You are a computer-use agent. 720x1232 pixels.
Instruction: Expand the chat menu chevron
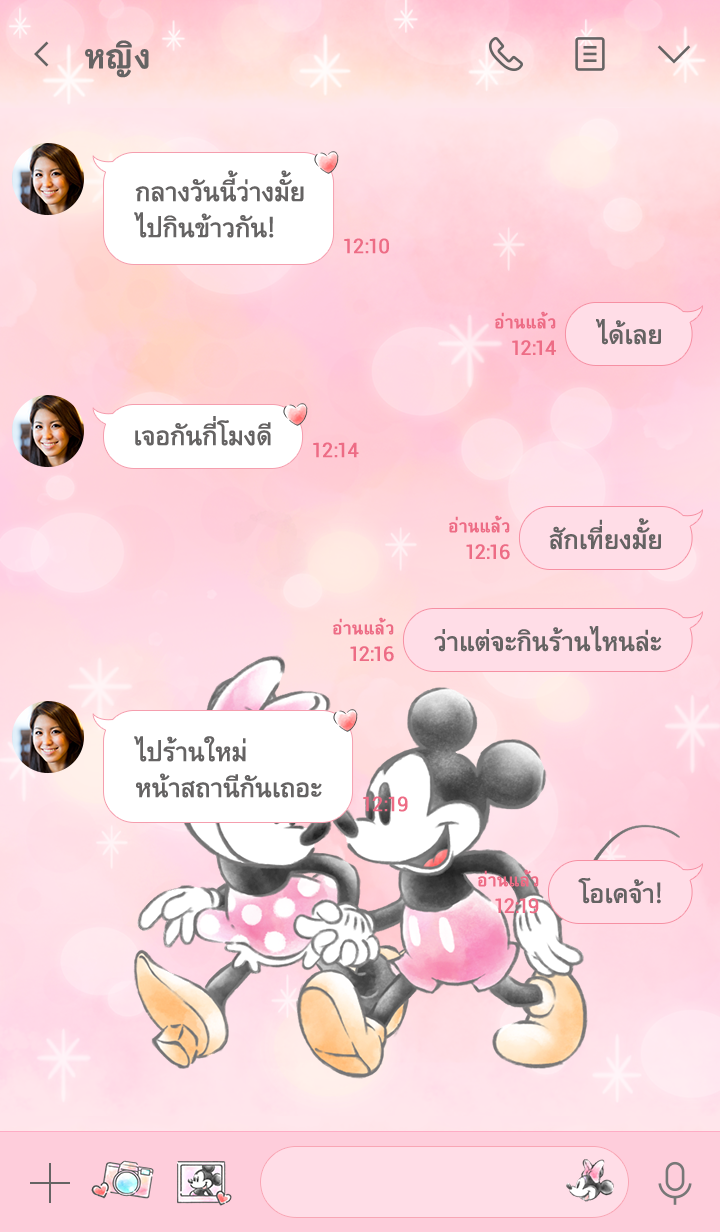(x=674, y=55)
